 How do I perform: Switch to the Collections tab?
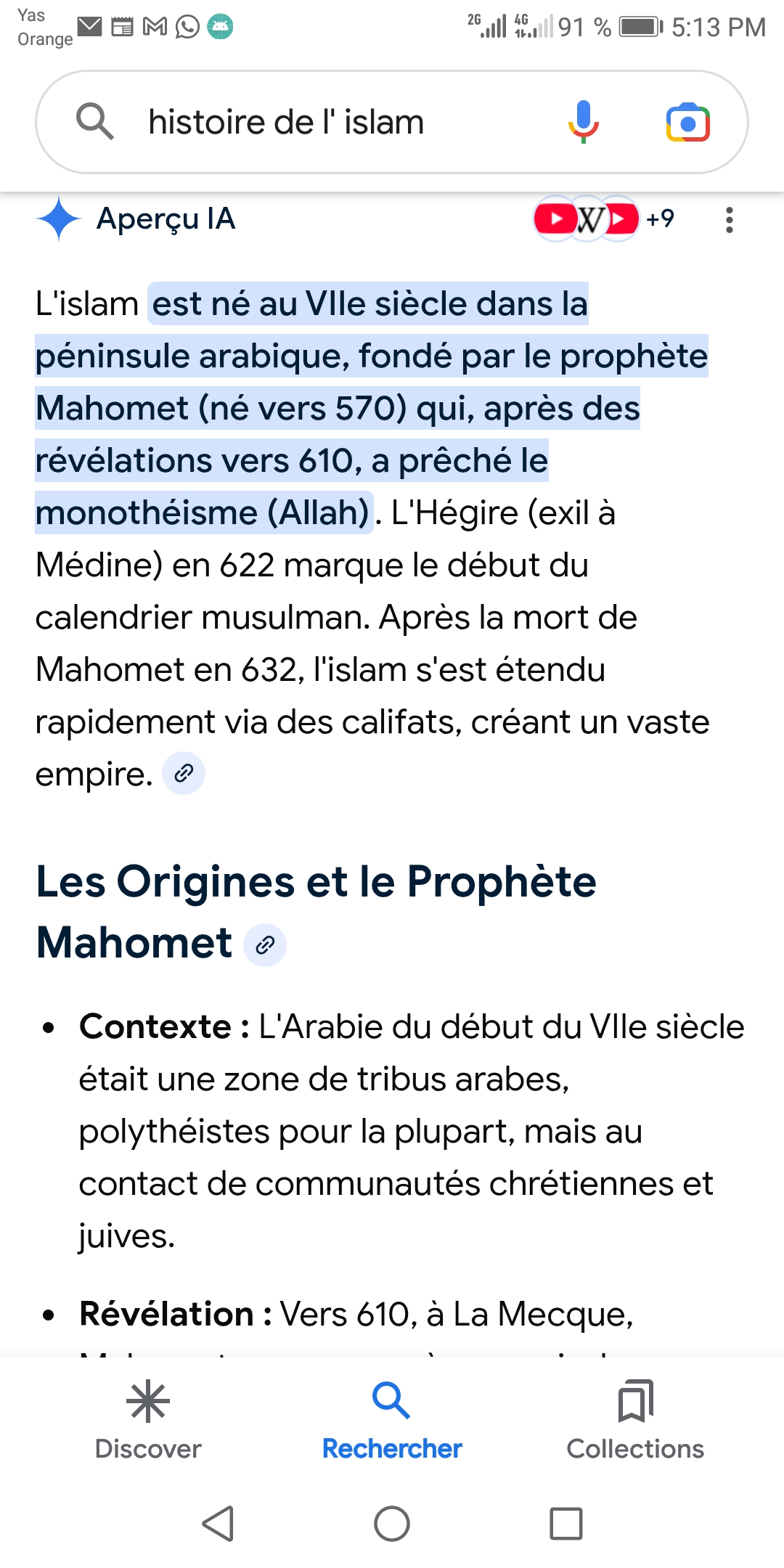point(635,1421)
